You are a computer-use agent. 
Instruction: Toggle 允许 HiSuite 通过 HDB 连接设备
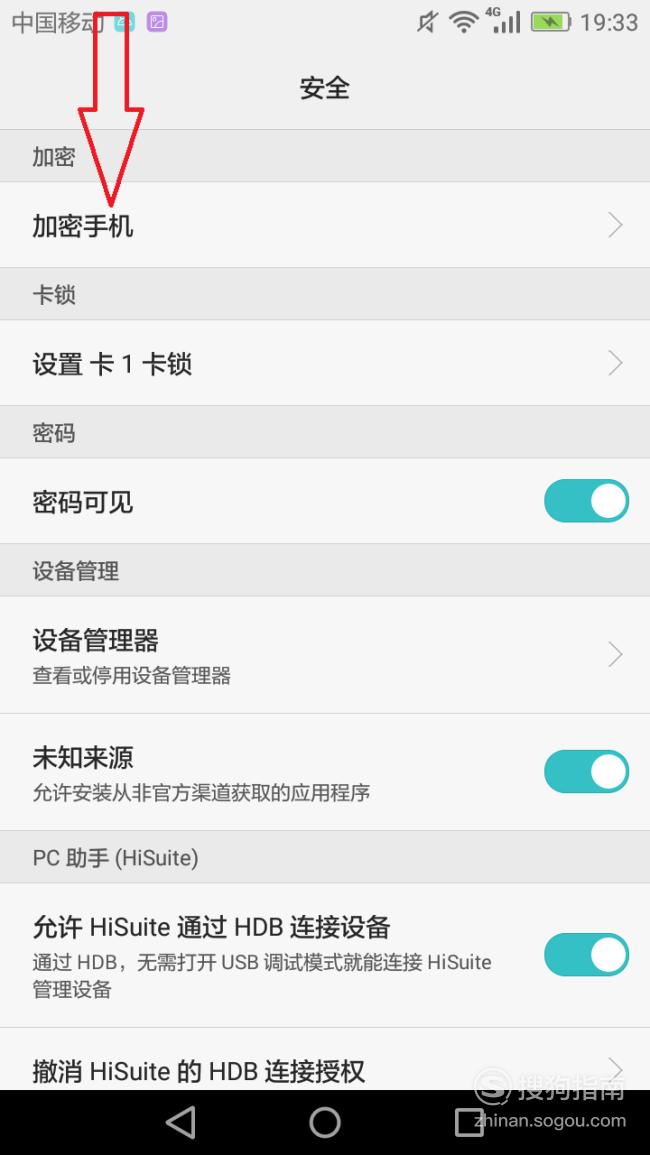click(586, 955)
